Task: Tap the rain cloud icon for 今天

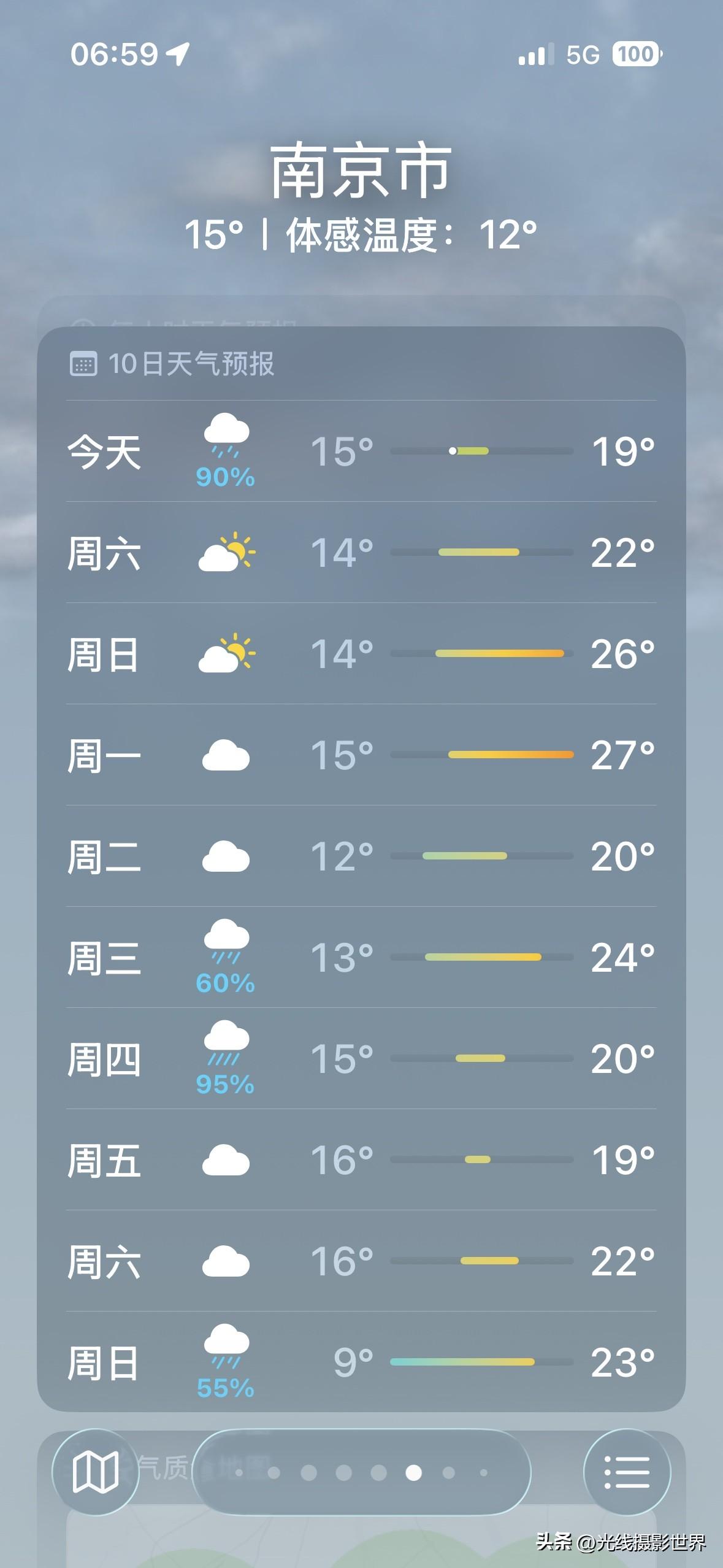Action: tap(226, 437)
